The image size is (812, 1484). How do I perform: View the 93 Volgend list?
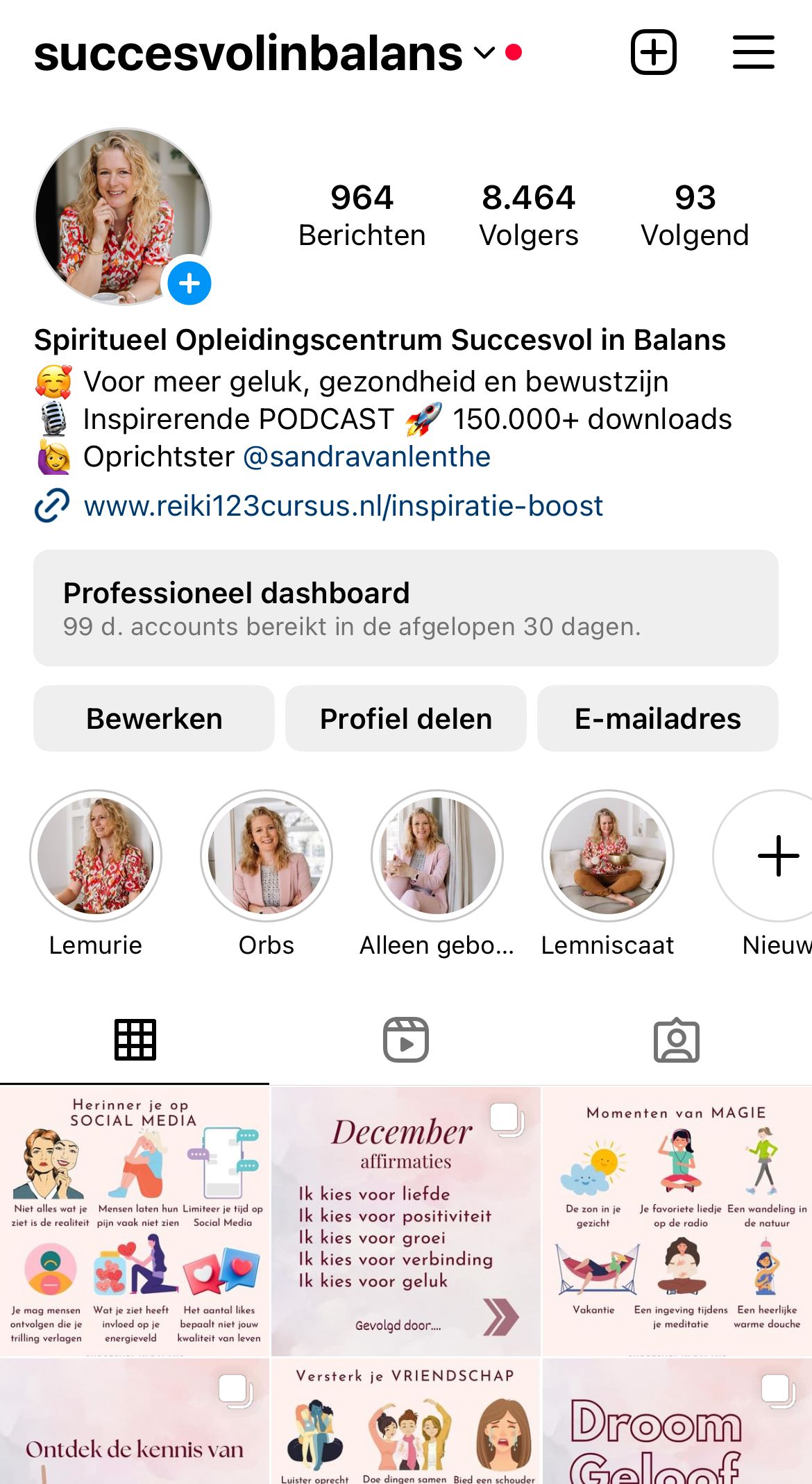(x=695, y=215)
